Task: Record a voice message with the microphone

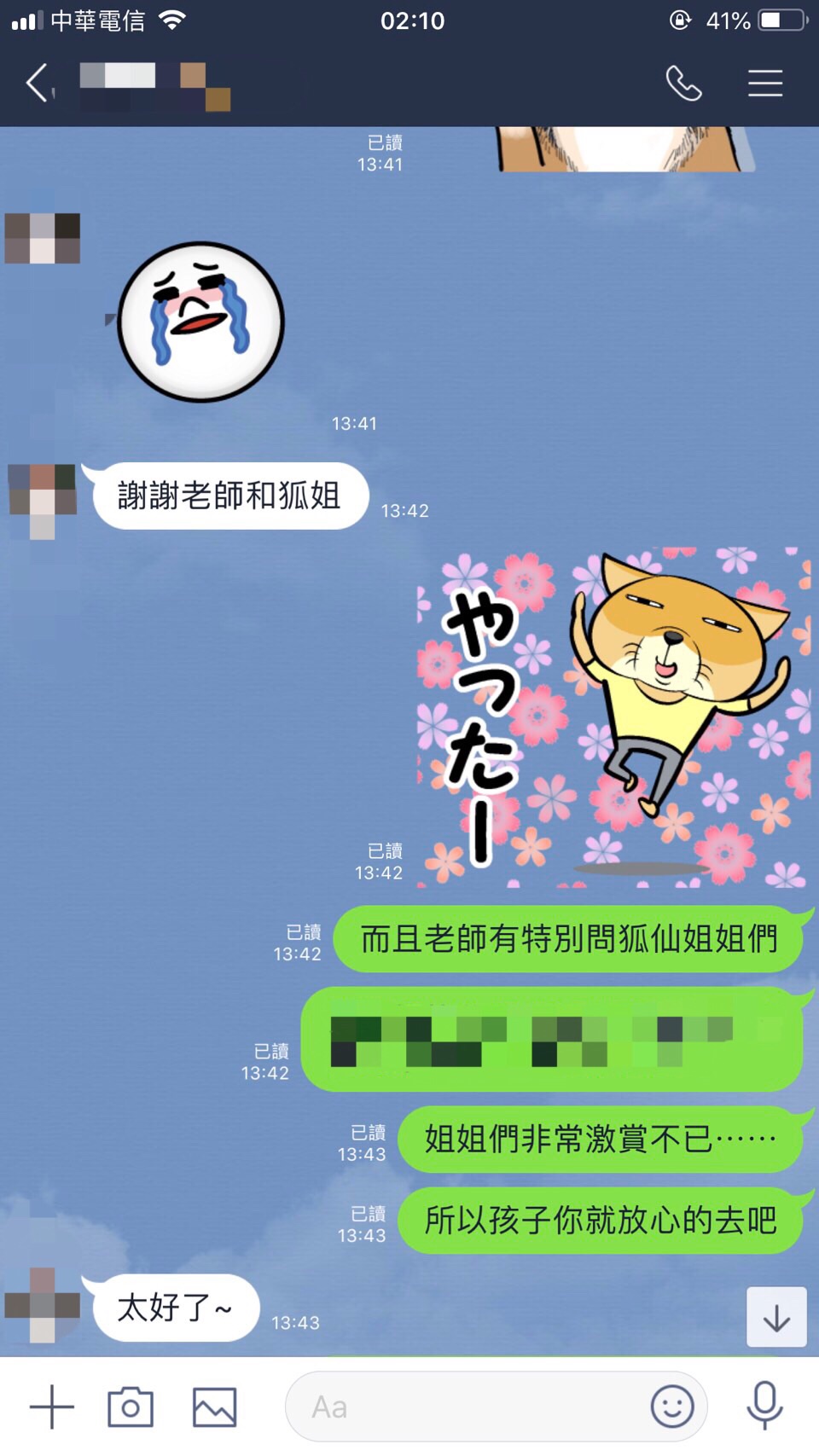Action: point(764,1406)
